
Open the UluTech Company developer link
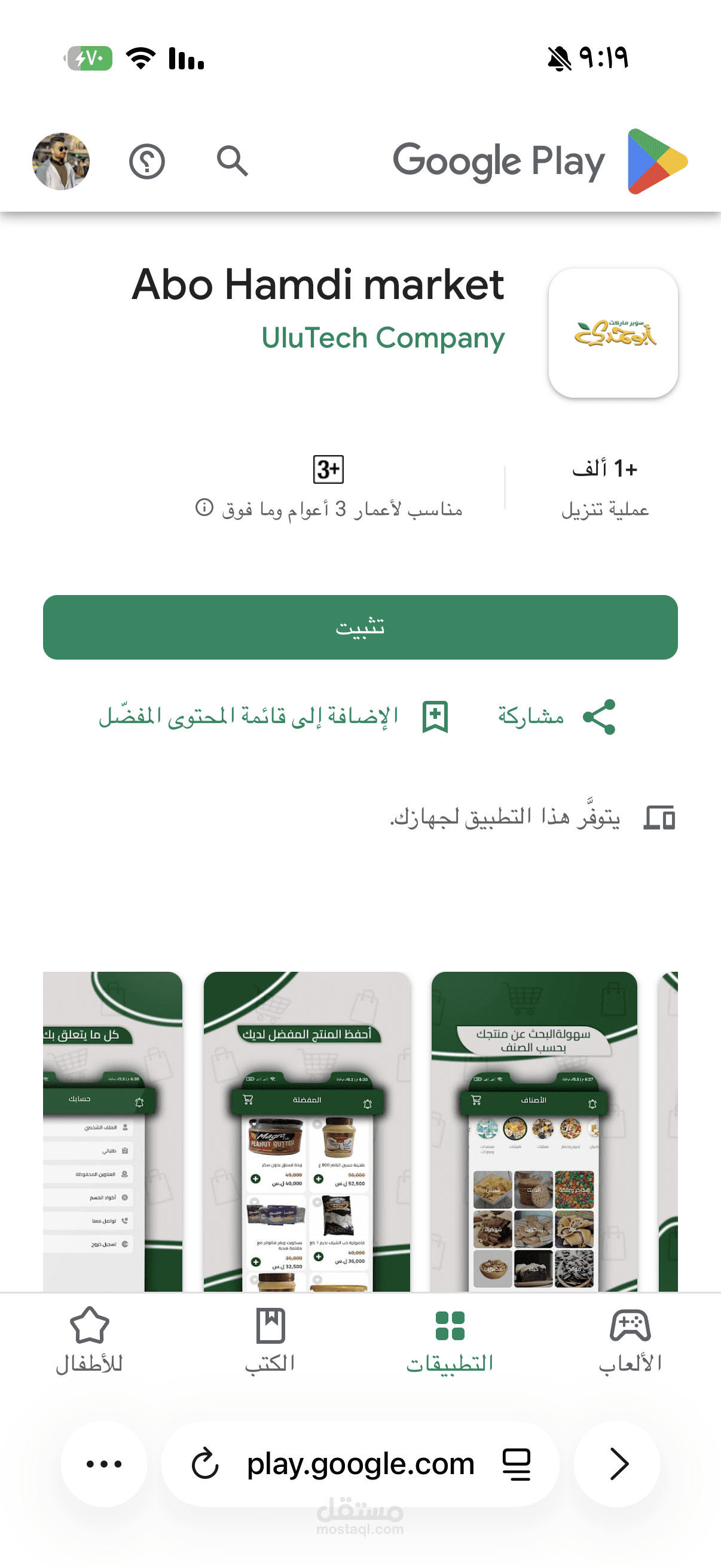pos(382,338)
